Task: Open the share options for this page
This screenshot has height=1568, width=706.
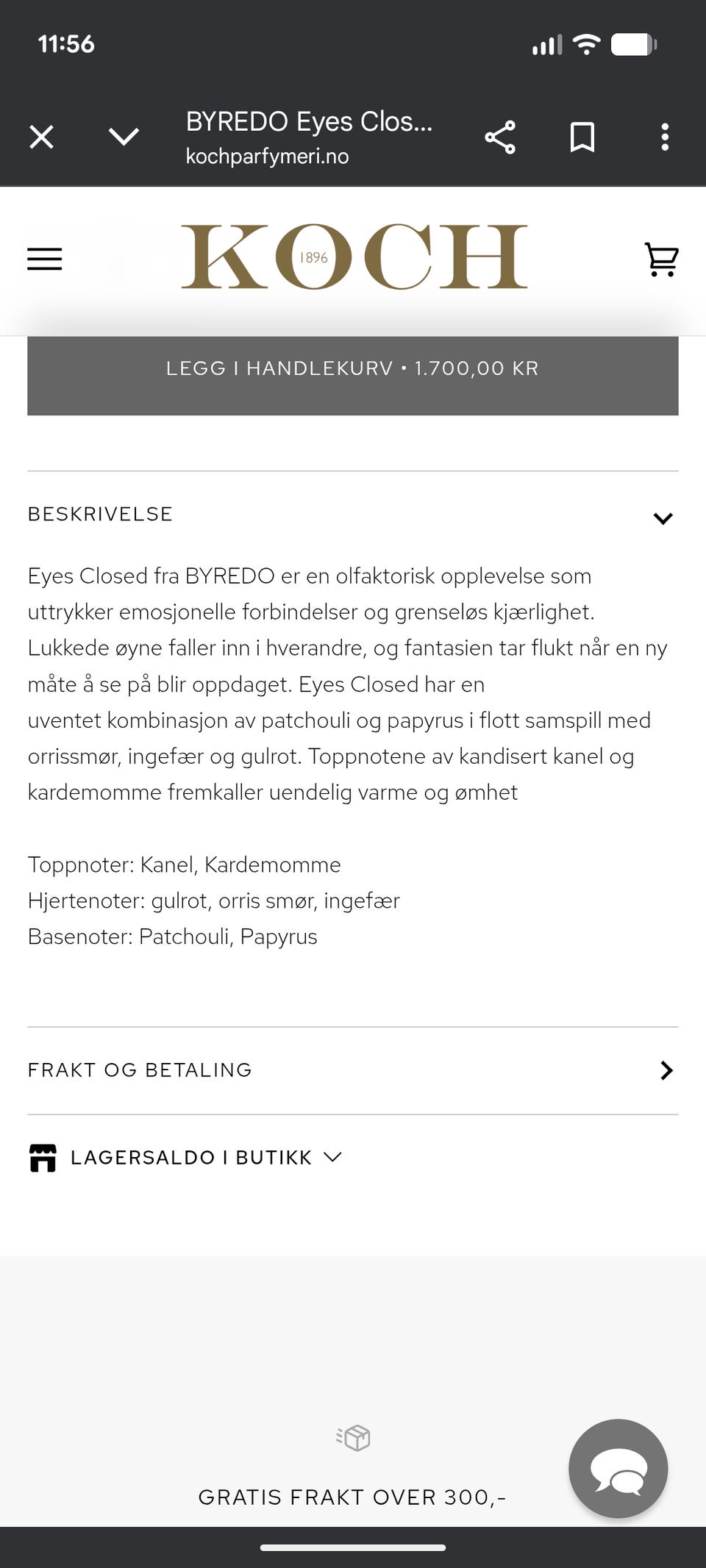Action: click(x=499, y=137)
